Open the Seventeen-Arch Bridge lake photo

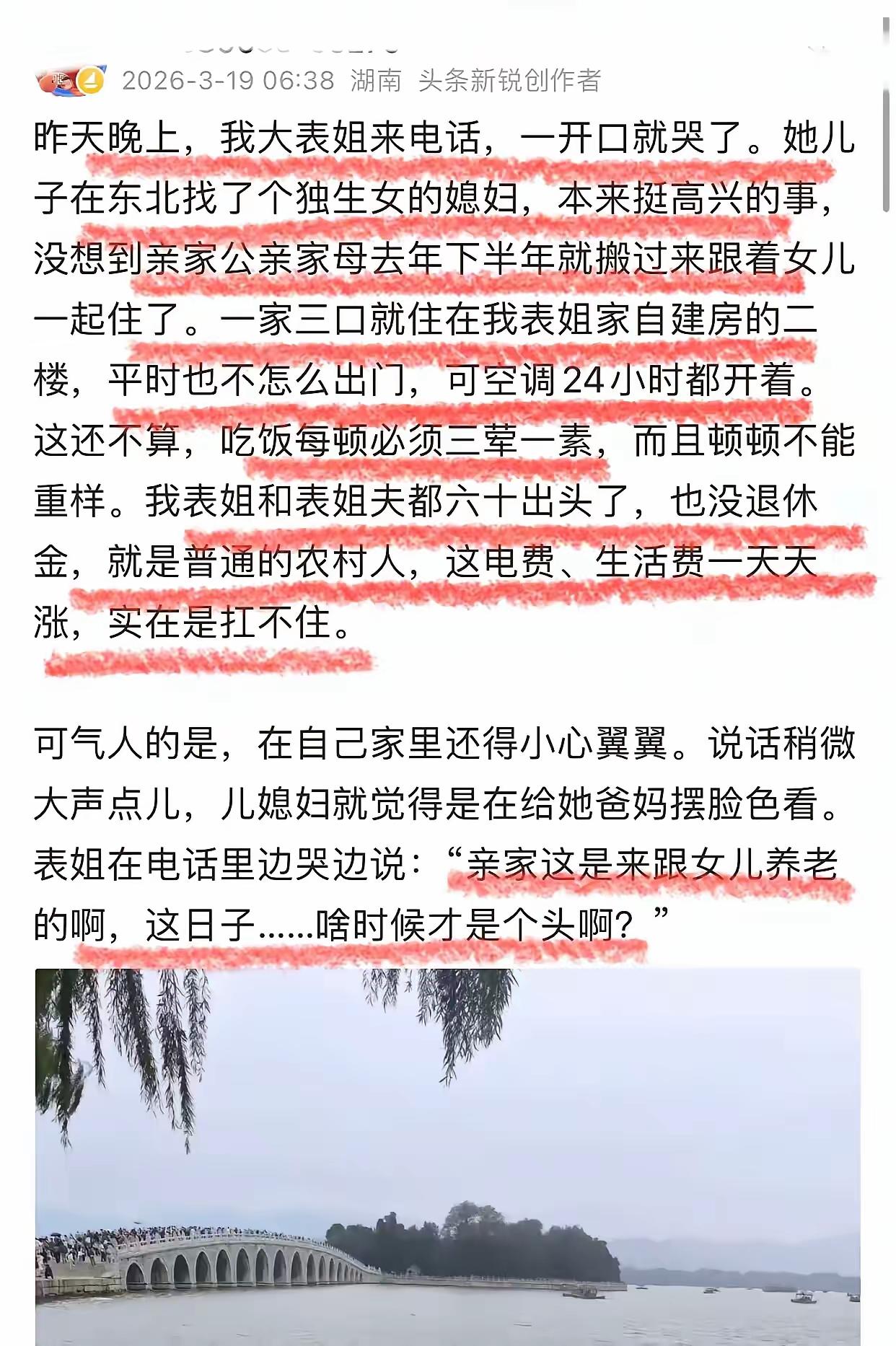click(x=447, y=1154)
